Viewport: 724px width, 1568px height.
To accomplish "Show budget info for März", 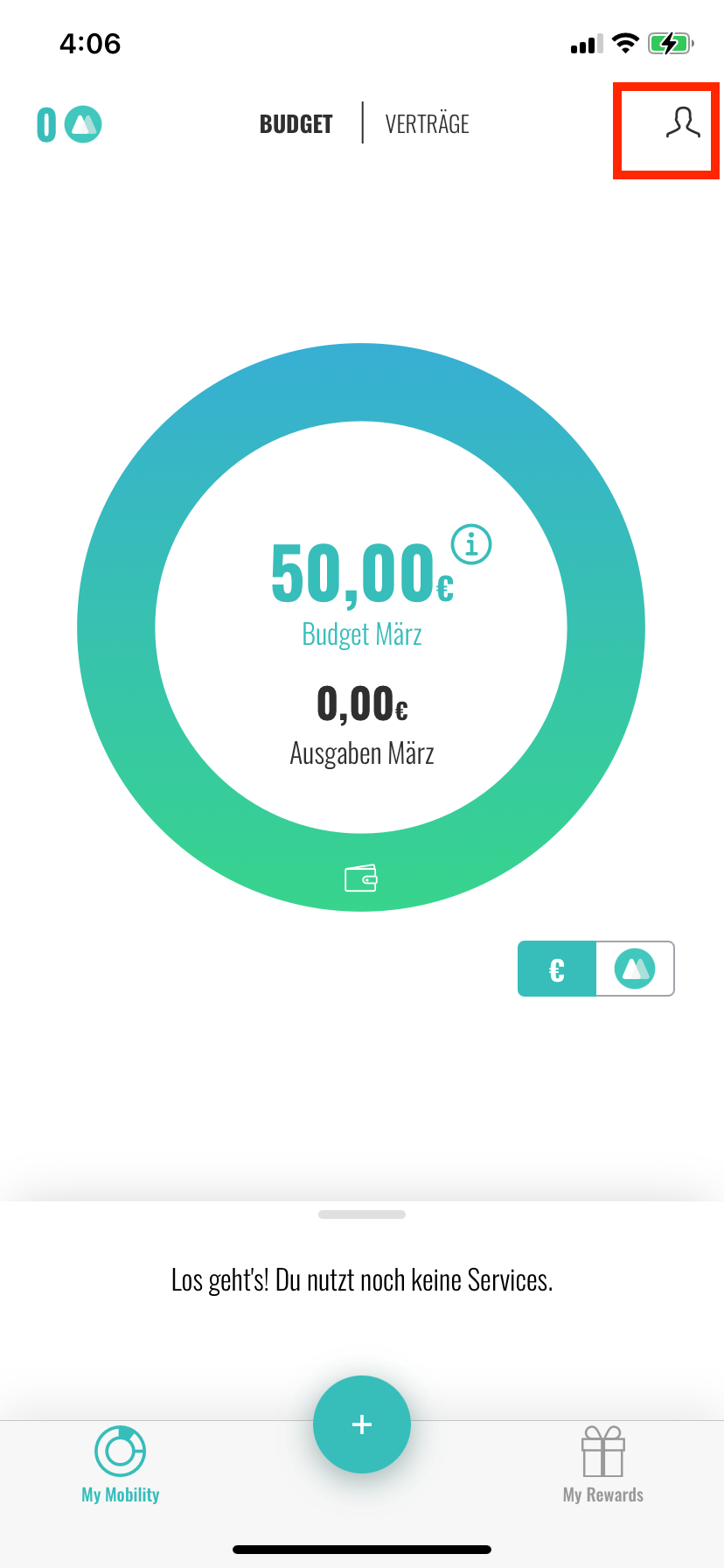I will point(471,544).
